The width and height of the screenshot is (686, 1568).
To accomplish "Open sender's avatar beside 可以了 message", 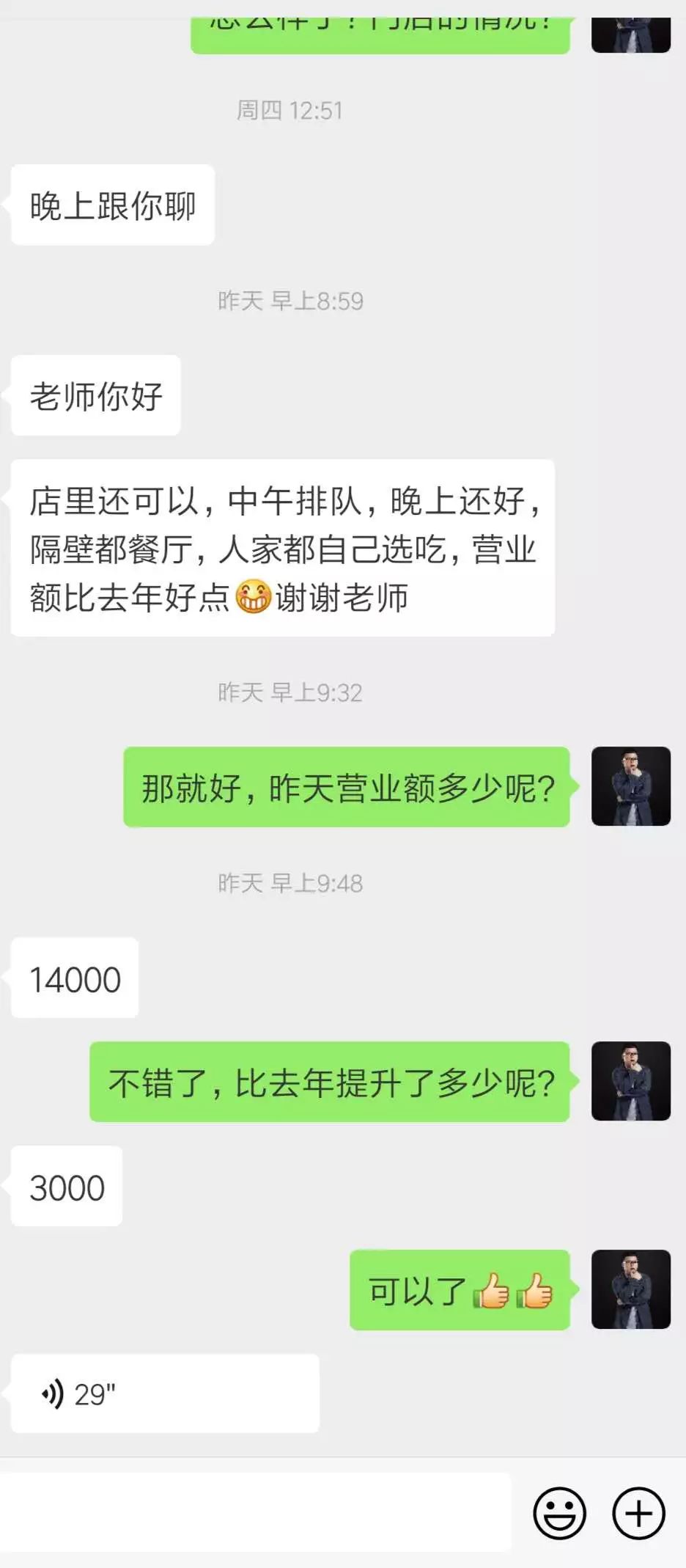I will 630,1289.
